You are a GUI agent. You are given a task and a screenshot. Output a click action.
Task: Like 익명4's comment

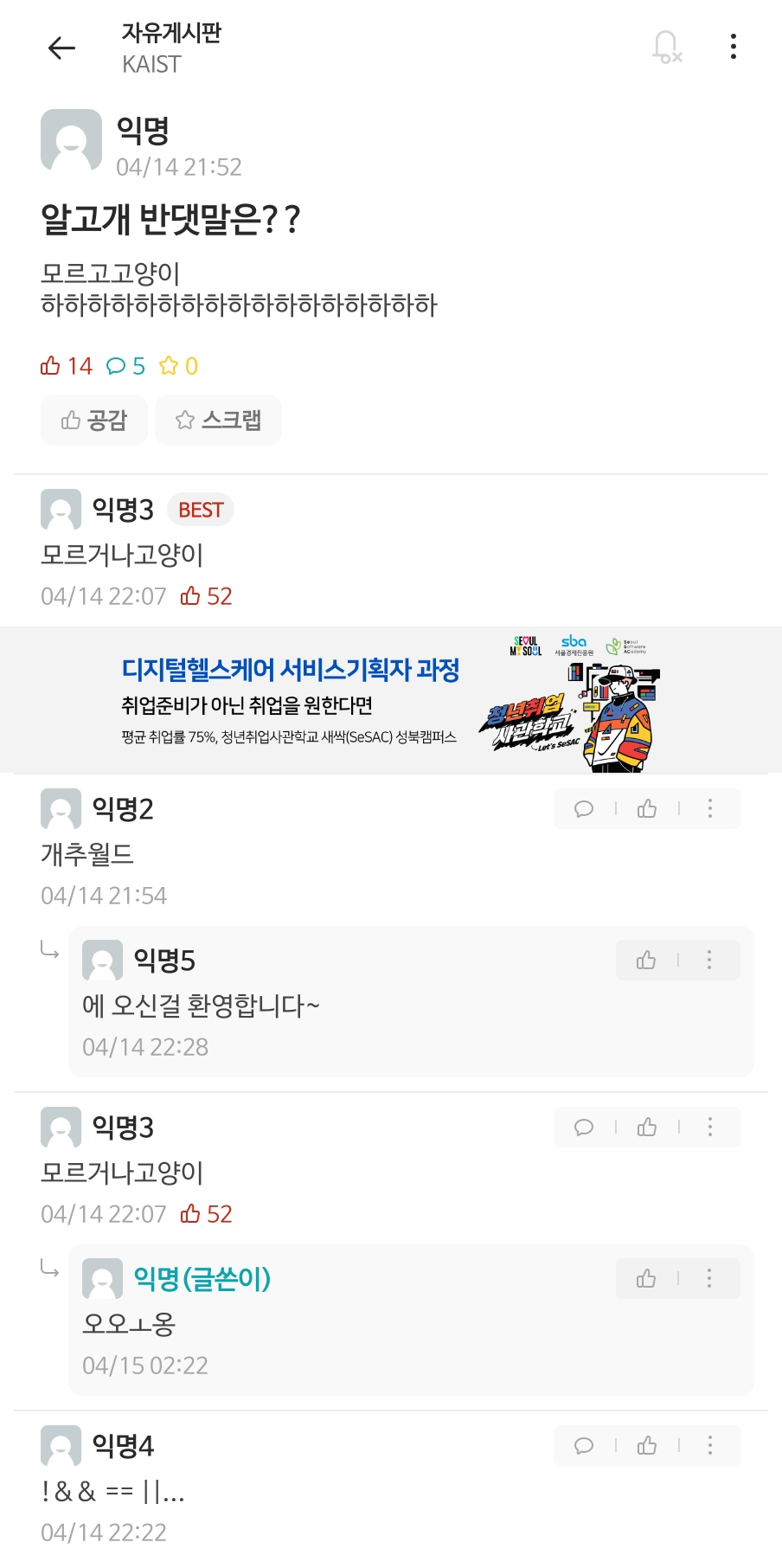pyautogui.click(x=647, y=1446)
